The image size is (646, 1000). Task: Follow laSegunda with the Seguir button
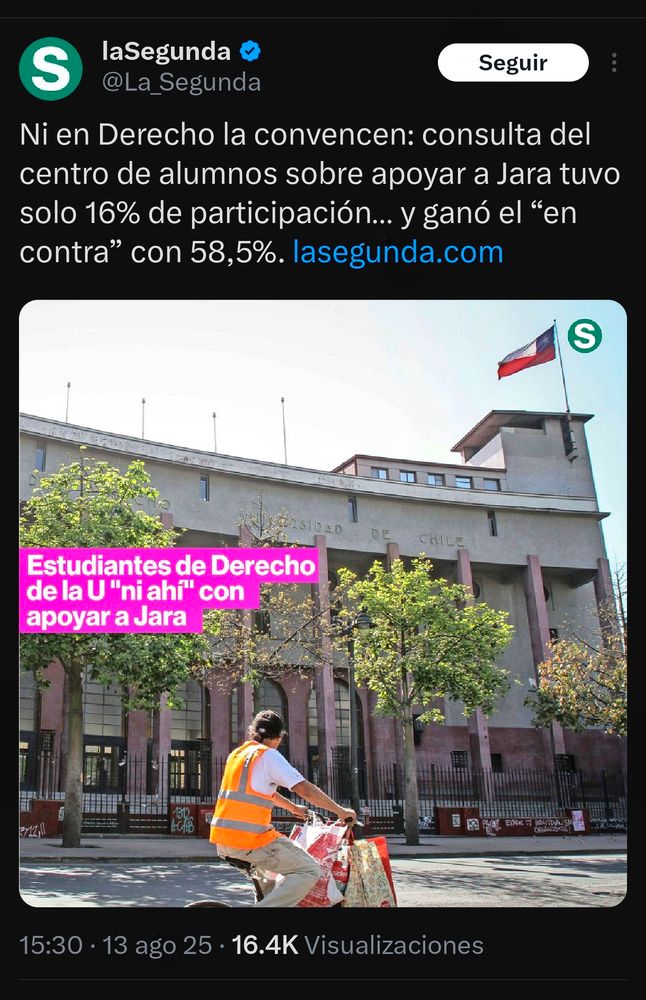[513, 62]
